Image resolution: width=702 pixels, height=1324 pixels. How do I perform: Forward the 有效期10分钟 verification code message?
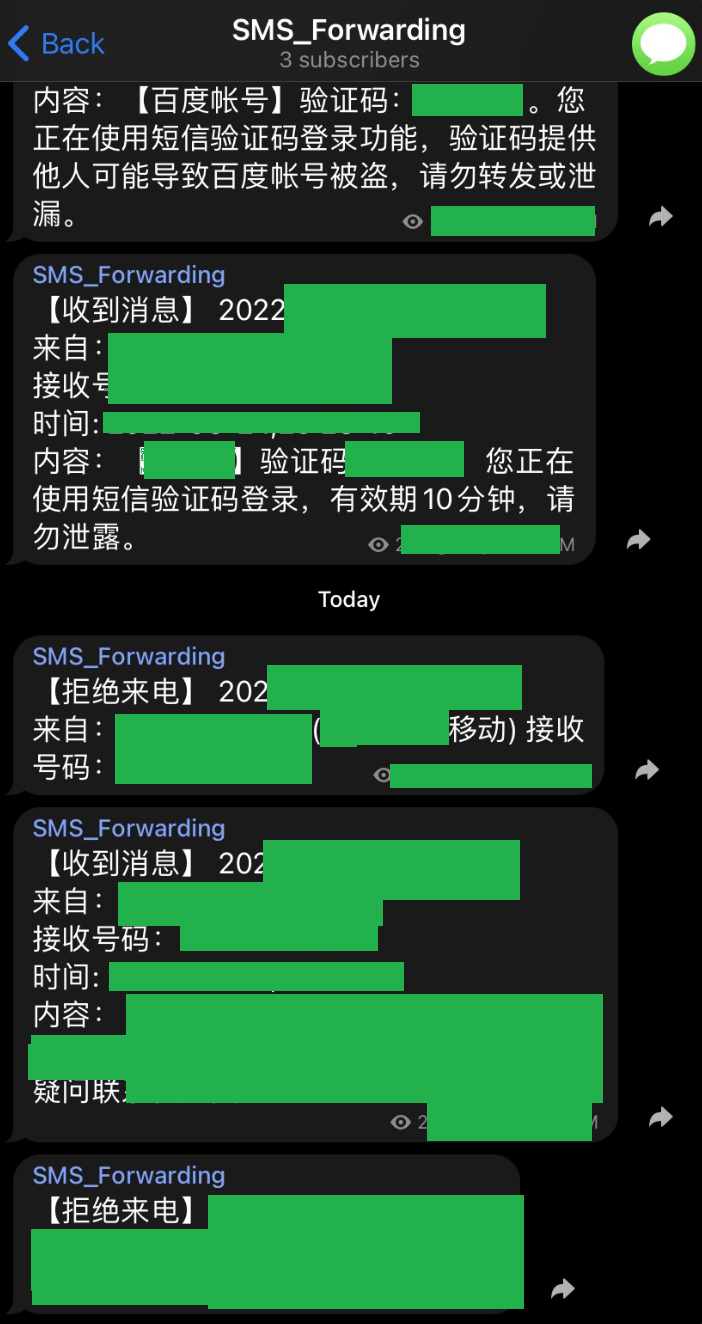638,540
